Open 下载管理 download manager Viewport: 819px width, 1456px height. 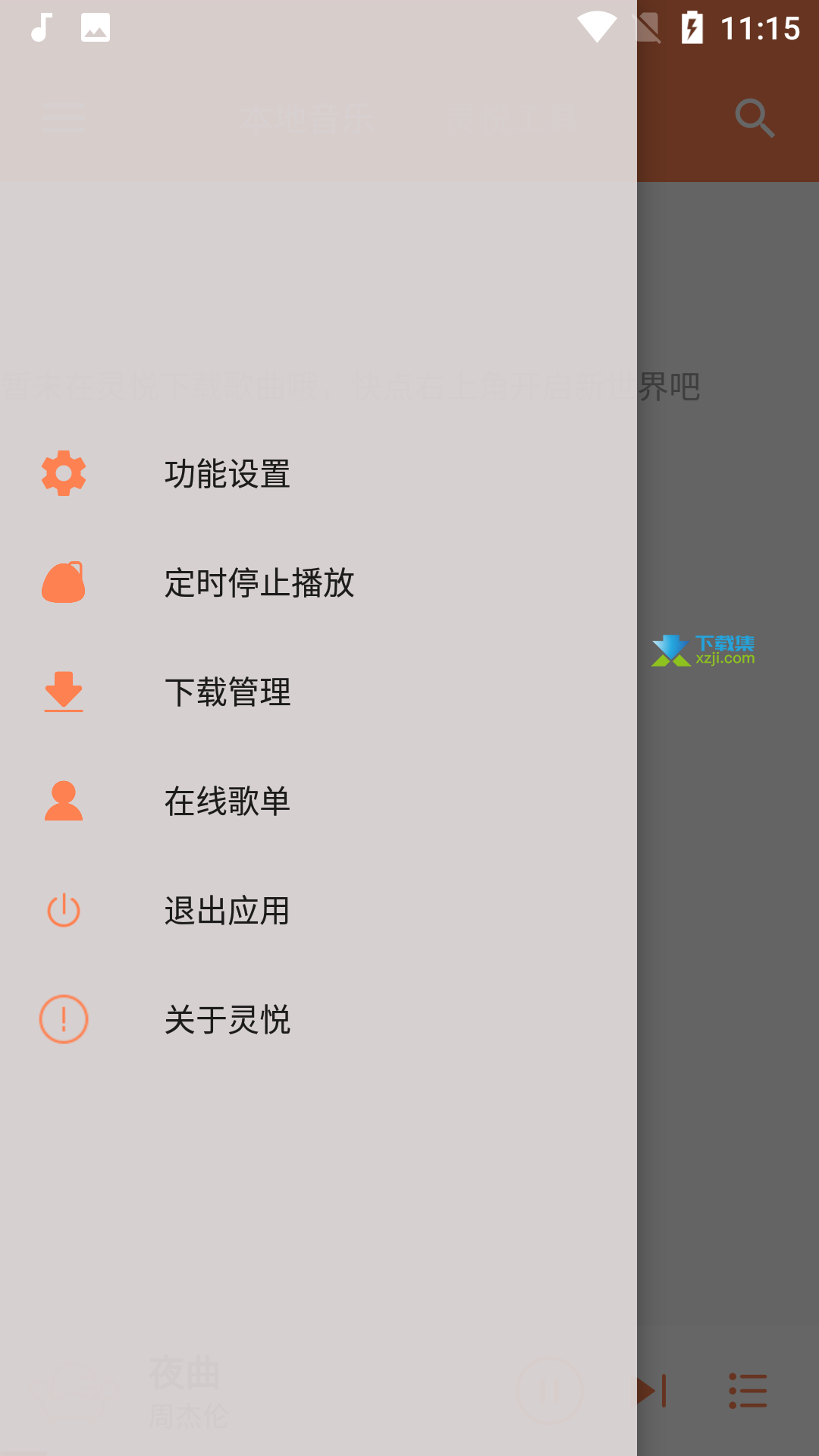(x=318, y=692)
